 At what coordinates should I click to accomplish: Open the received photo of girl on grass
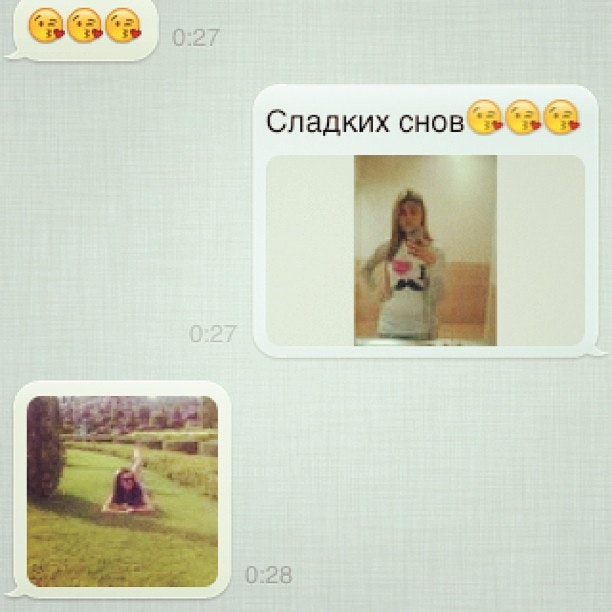(122, 490)
